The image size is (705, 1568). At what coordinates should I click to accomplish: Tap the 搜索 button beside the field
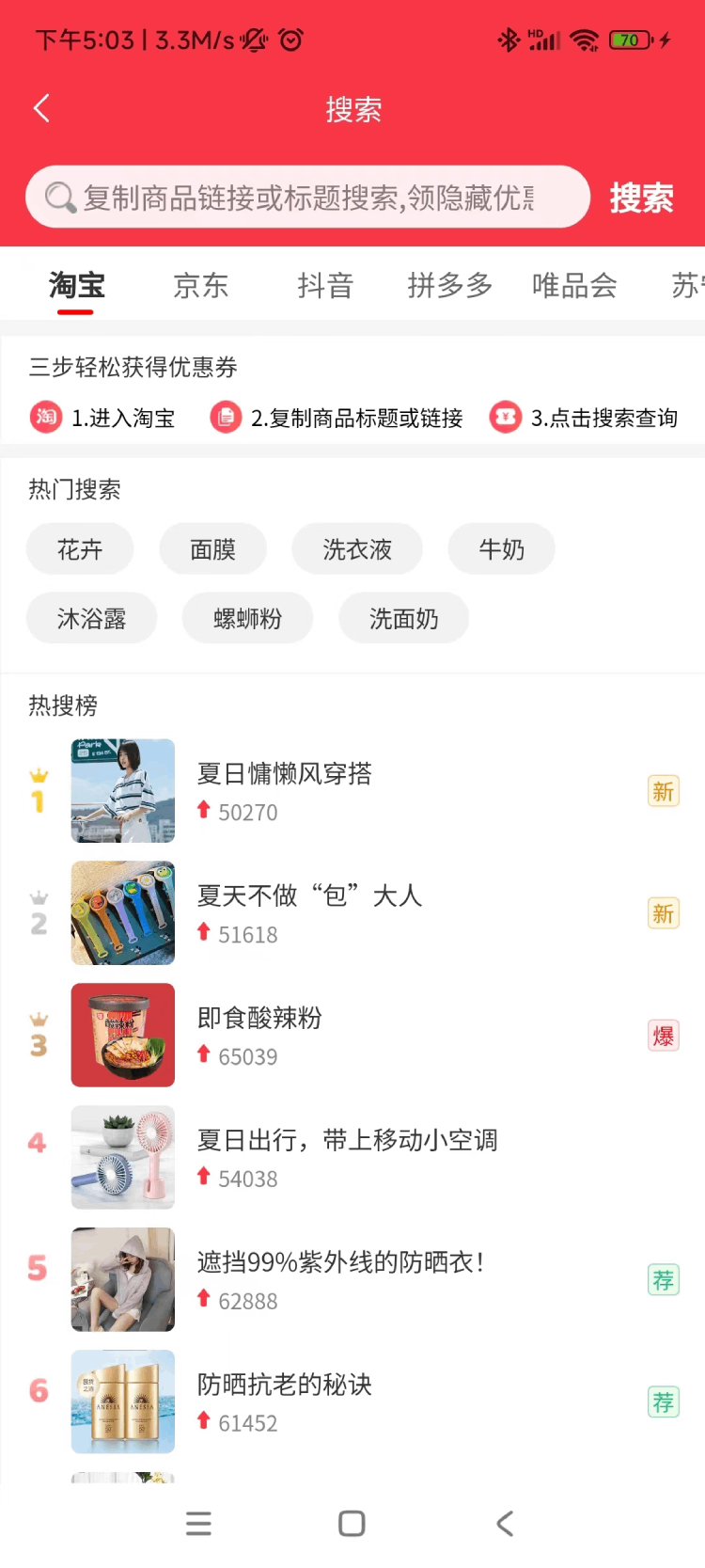(641, 198)
